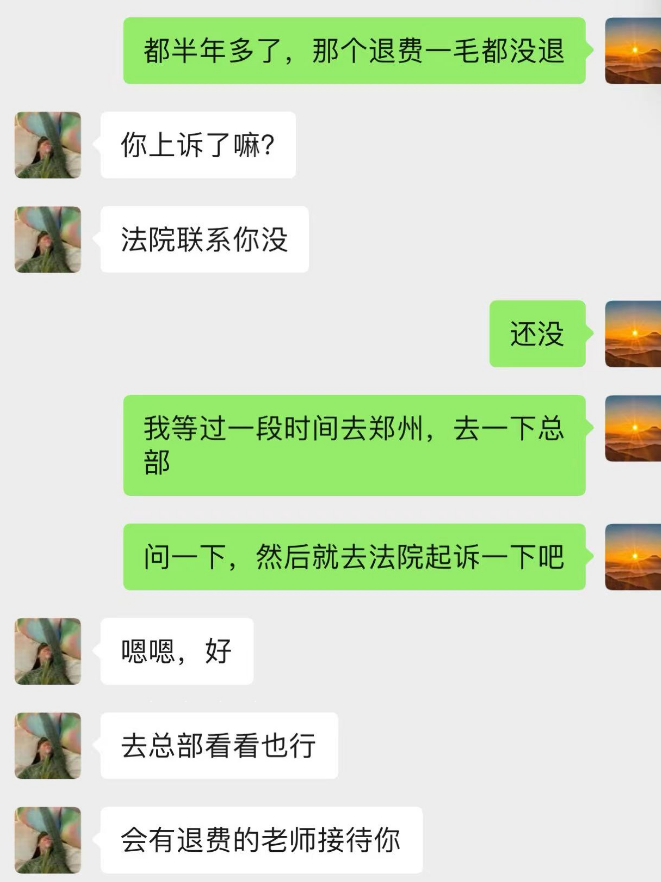
Task: Tap the avatar beside "法院联系你没"
Action: click(x=48, y=240)
